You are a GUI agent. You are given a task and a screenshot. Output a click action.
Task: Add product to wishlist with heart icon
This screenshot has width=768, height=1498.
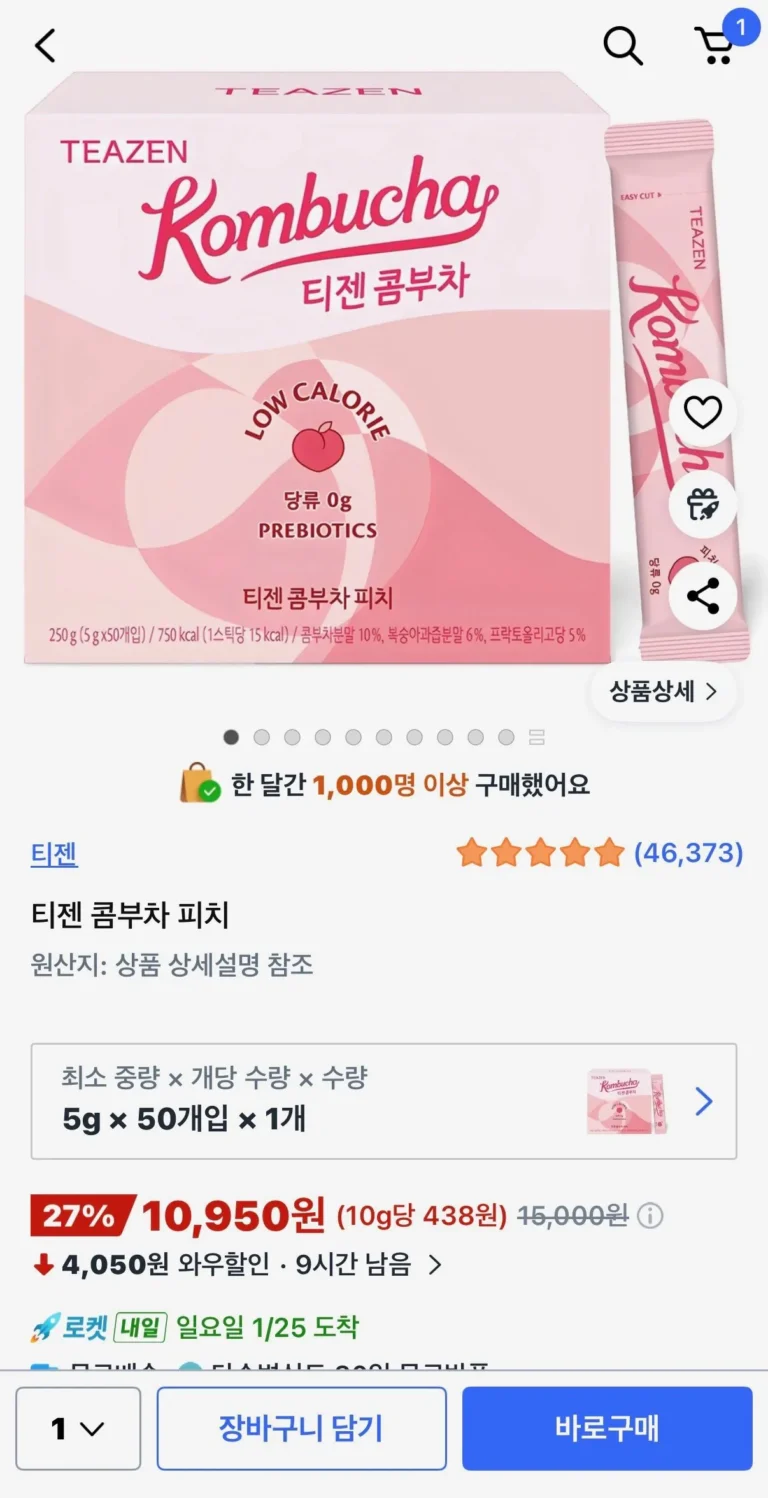[x=703, y=412]
